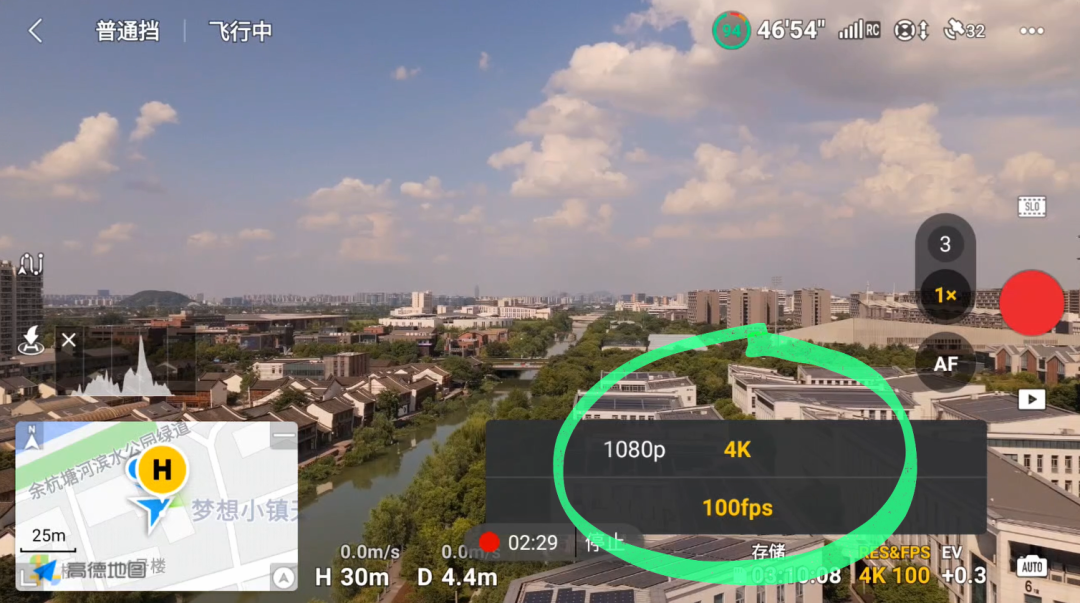Screen dimensions: 1080x603
Task: Open the three-dot settings menu
Action: pos(1031,30)
